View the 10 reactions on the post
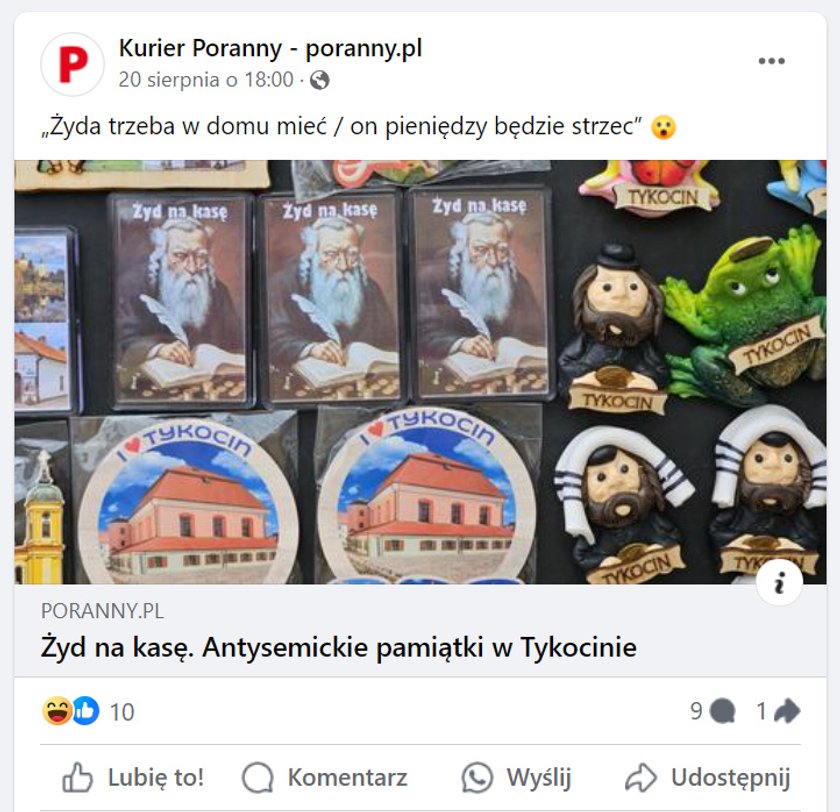The height and width of the screenshot is (812, 840). [x=88, y=711]
